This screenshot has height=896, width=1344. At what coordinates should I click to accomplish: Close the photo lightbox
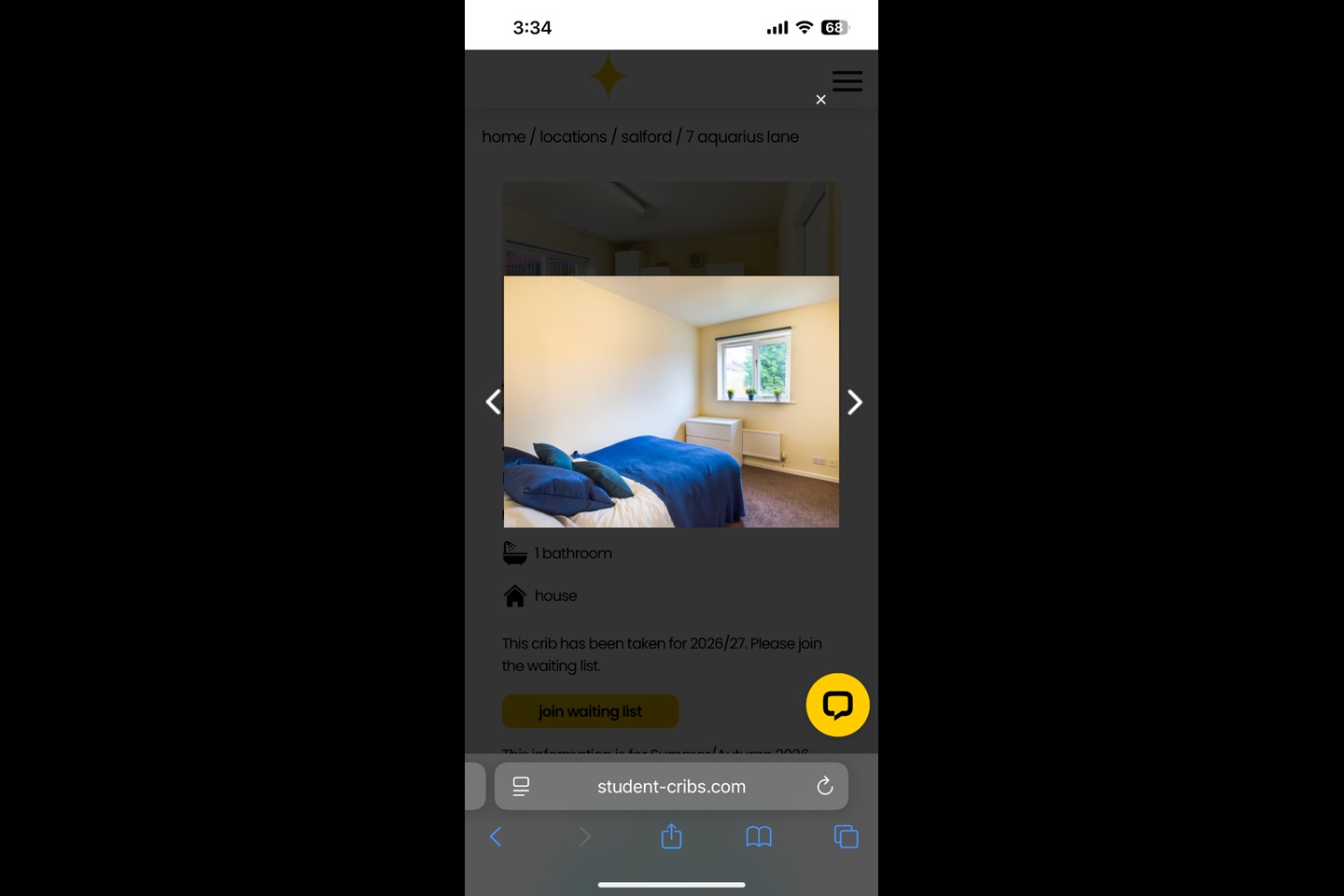click(x=820, y=100)
